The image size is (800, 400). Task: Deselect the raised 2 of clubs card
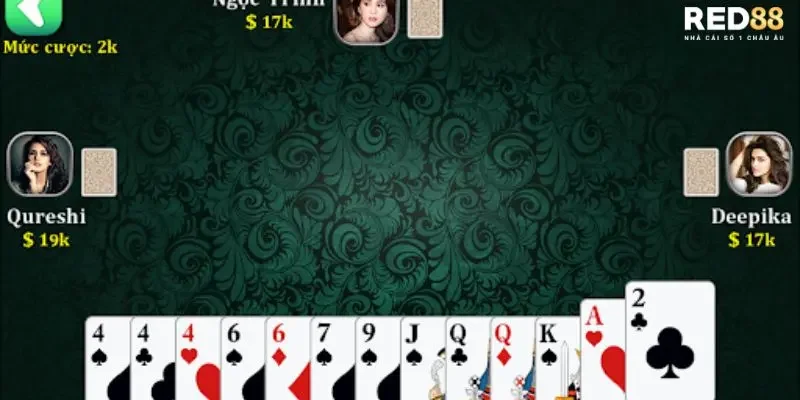[x=670, y=340]
